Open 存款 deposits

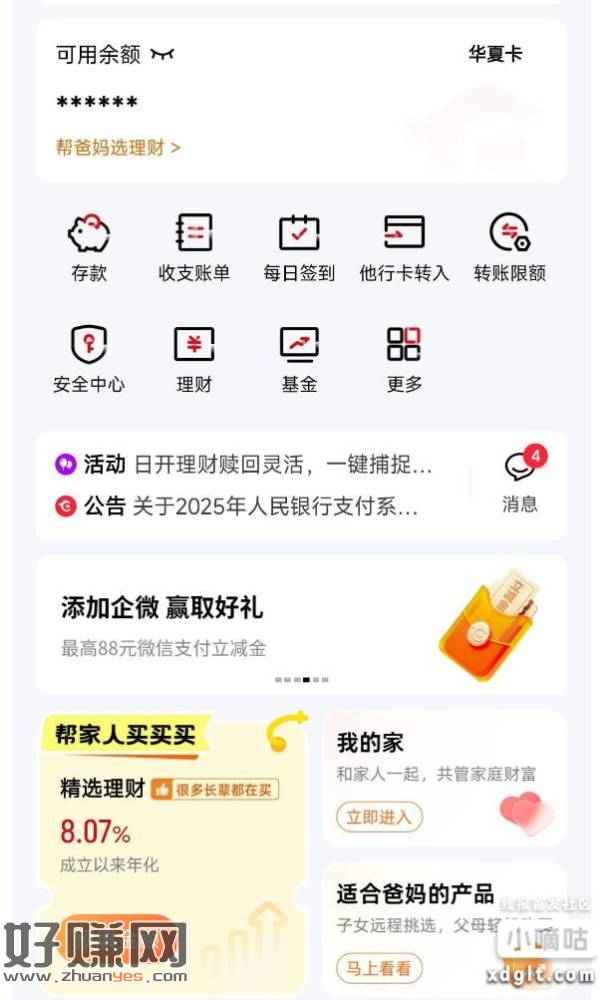click(89, 247)
